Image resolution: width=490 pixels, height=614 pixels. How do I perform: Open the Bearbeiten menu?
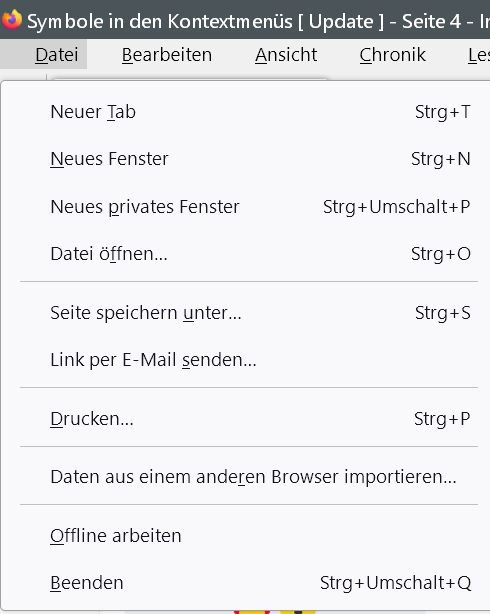(x=166, y=54)
